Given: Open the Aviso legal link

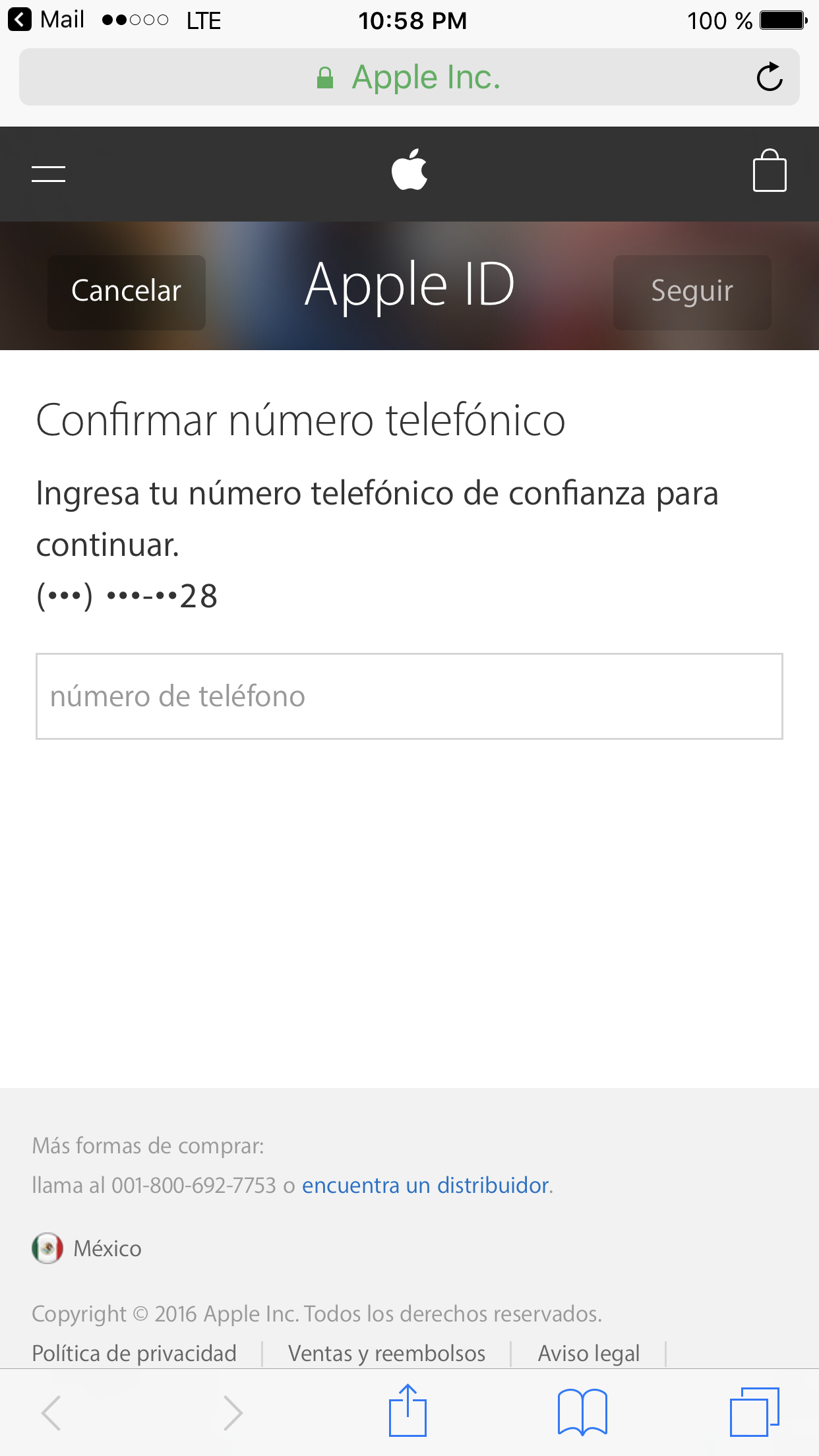Looking at the screenshot, I should (x=588, y=1353).
